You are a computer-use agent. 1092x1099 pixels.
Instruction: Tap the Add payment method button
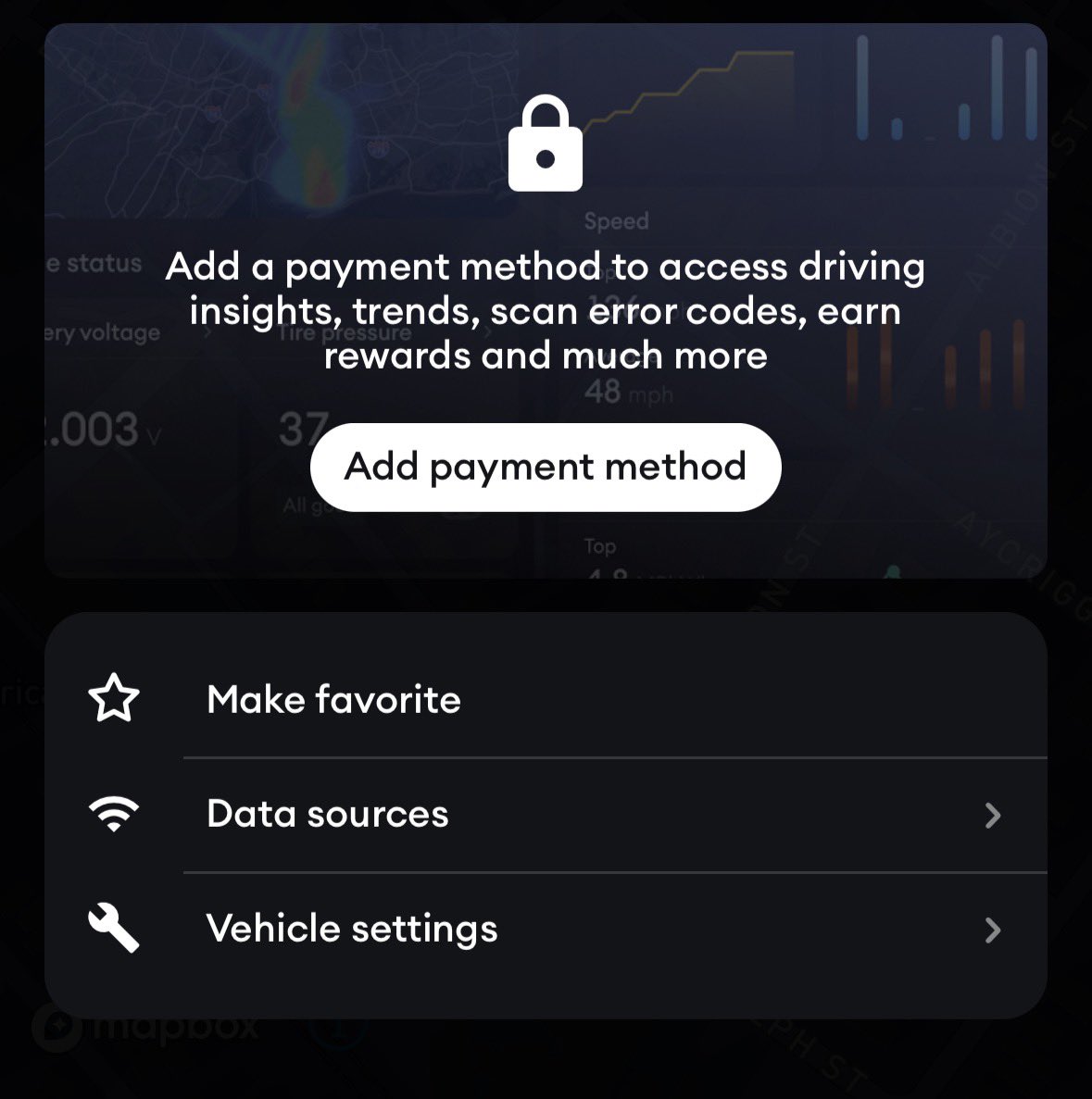click(x=546, y=467)
